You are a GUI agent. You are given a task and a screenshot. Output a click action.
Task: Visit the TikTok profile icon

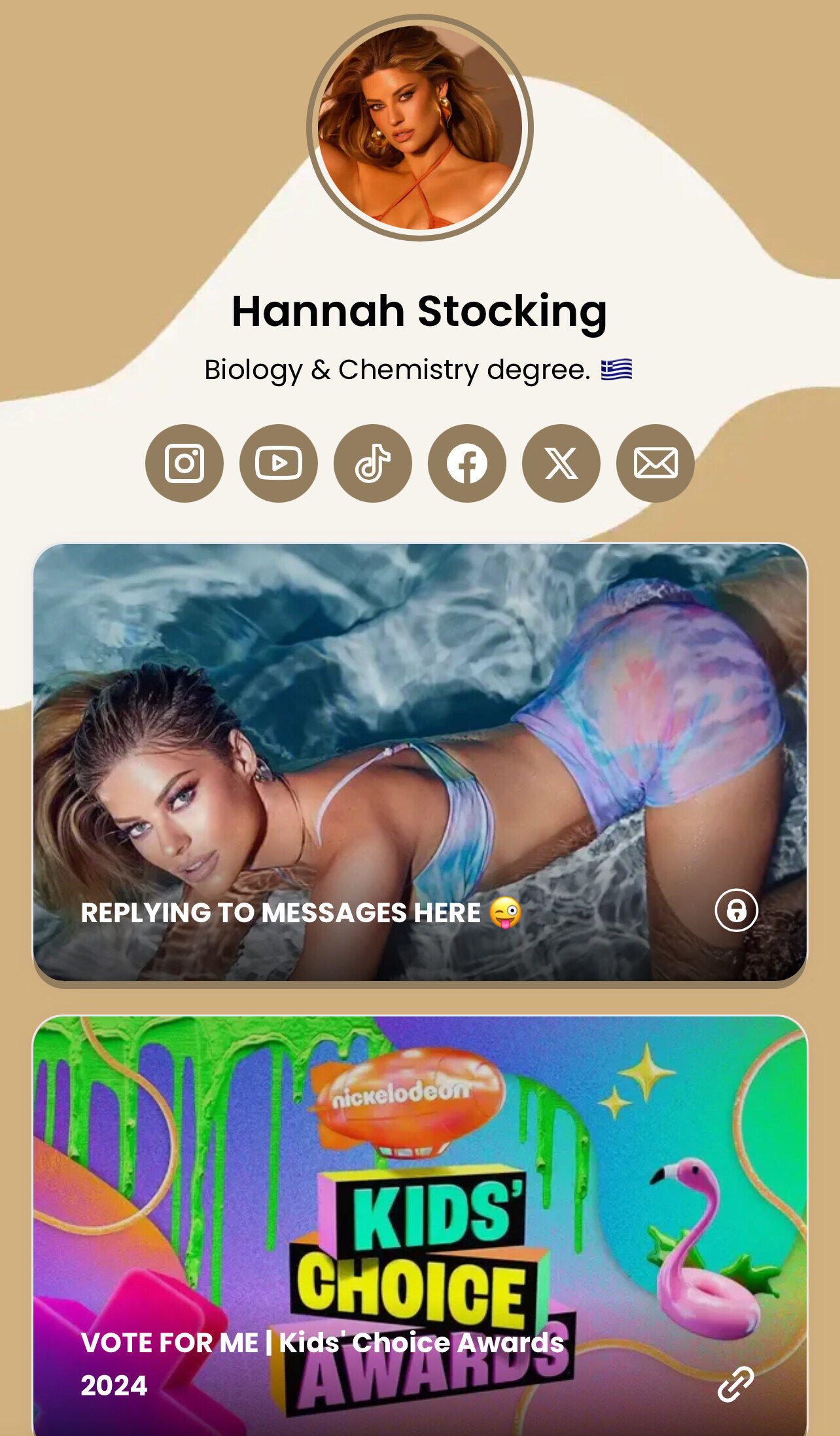(373, 463)
